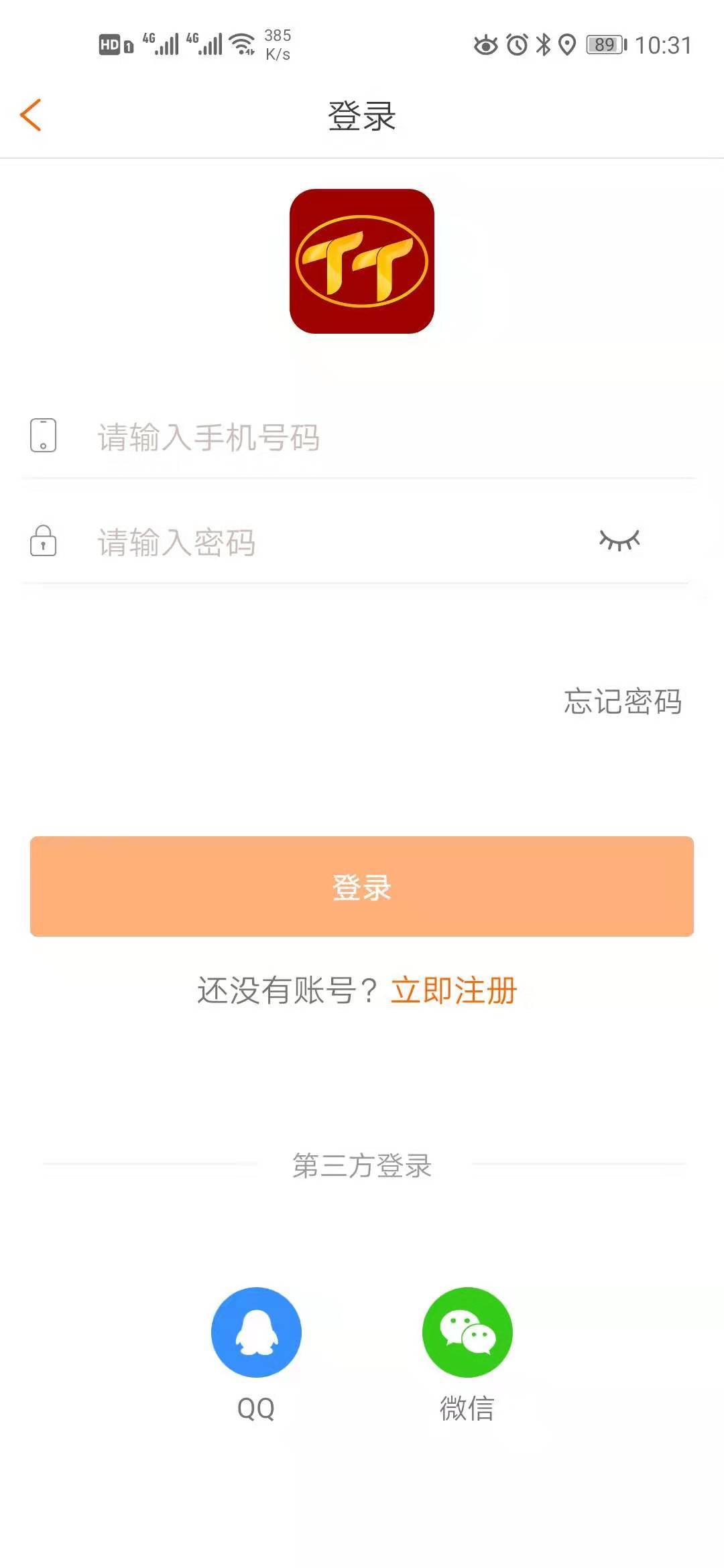This screenshot has width=724, height=1568.
Task: Toggle password visibility eye icon
Action: (619, 540)
